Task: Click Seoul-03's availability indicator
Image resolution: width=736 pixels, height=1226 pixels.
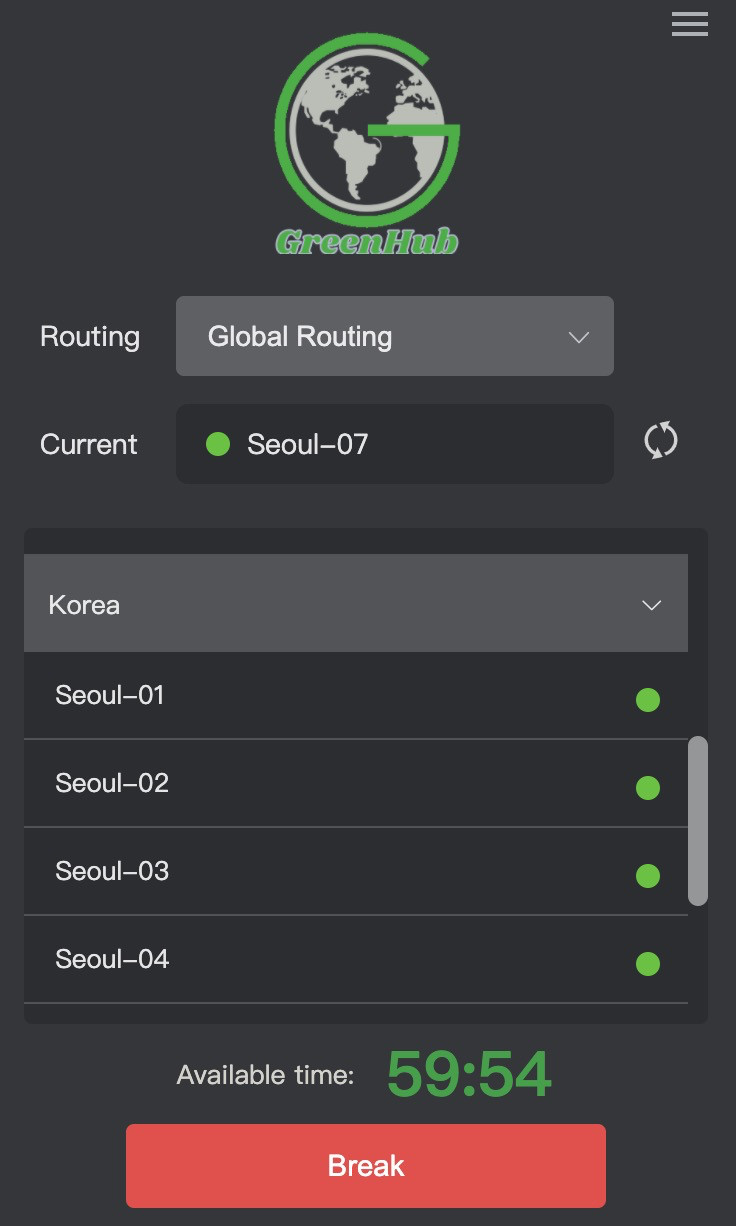Action: point(648,876)
